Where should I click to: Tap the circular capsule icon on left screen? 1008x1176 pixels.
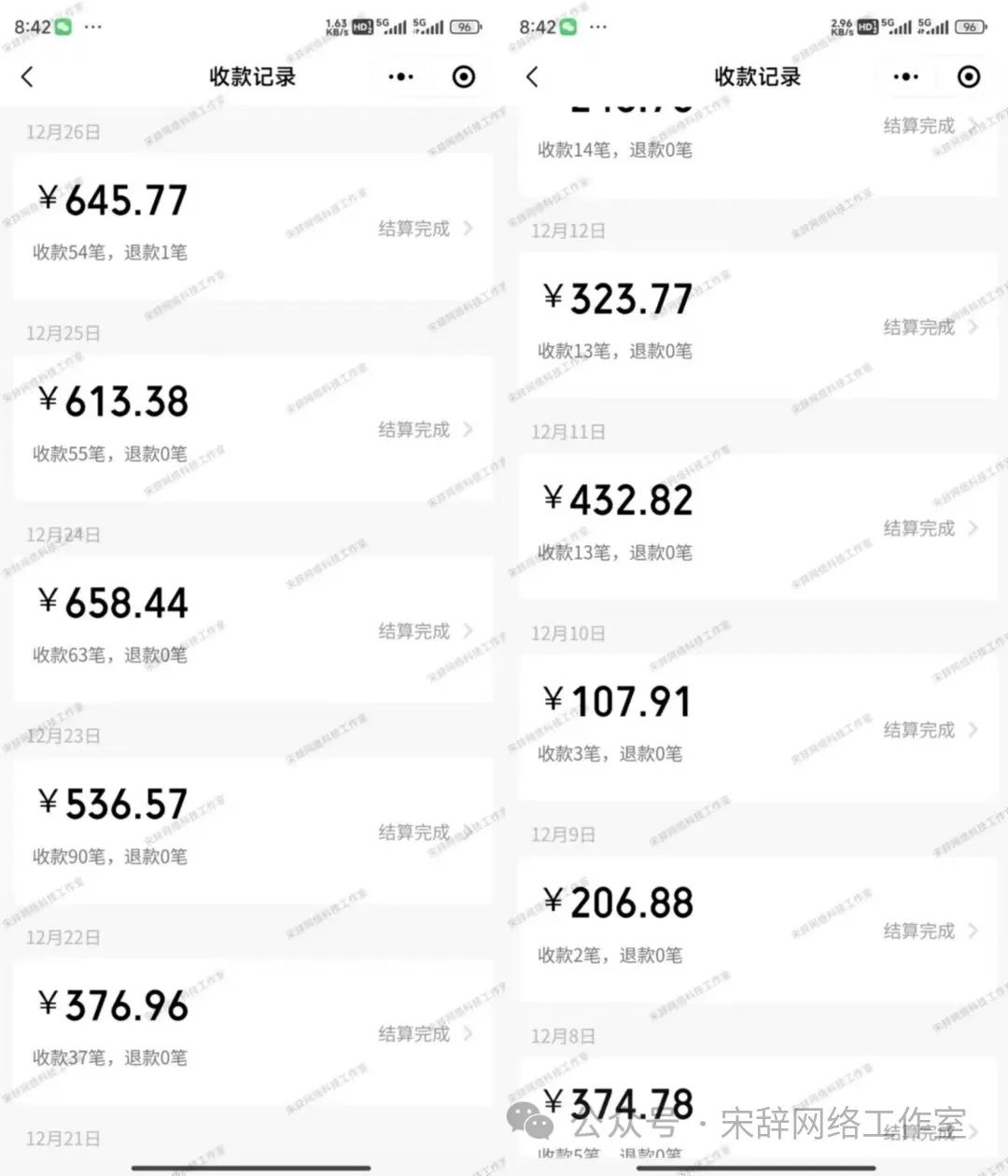[461, 77]
